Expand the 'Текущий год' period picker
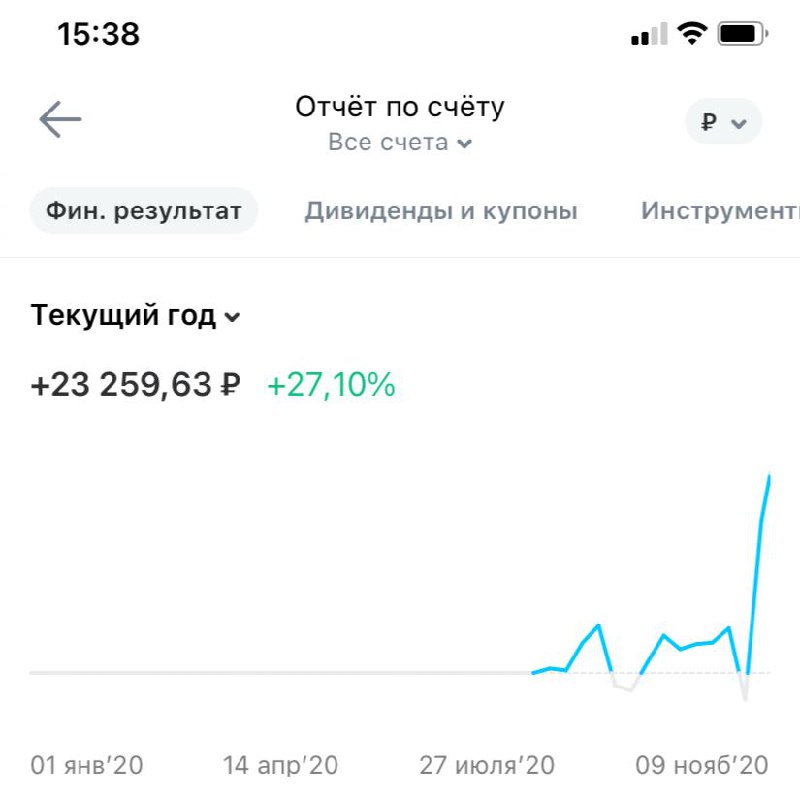This screenshot has width=800, height=800. pos(136,316)
